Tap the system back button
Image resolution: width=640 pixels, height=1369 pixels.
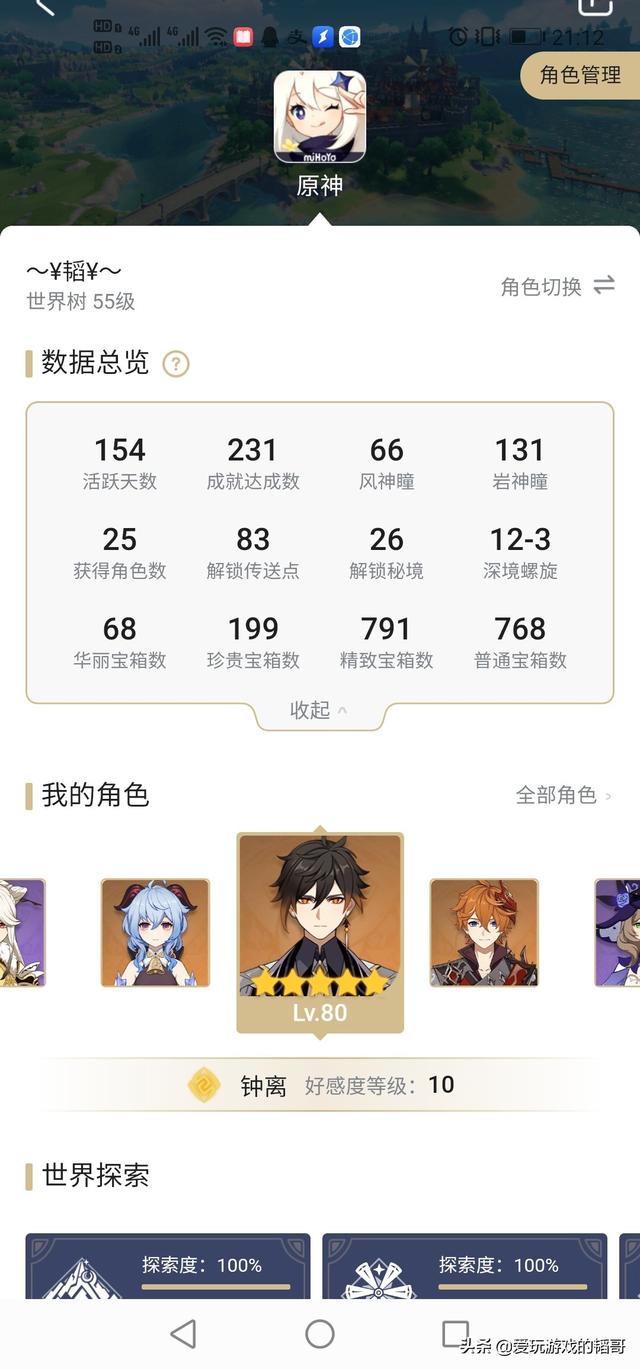pyautogui.click(x=183, y=1333)
